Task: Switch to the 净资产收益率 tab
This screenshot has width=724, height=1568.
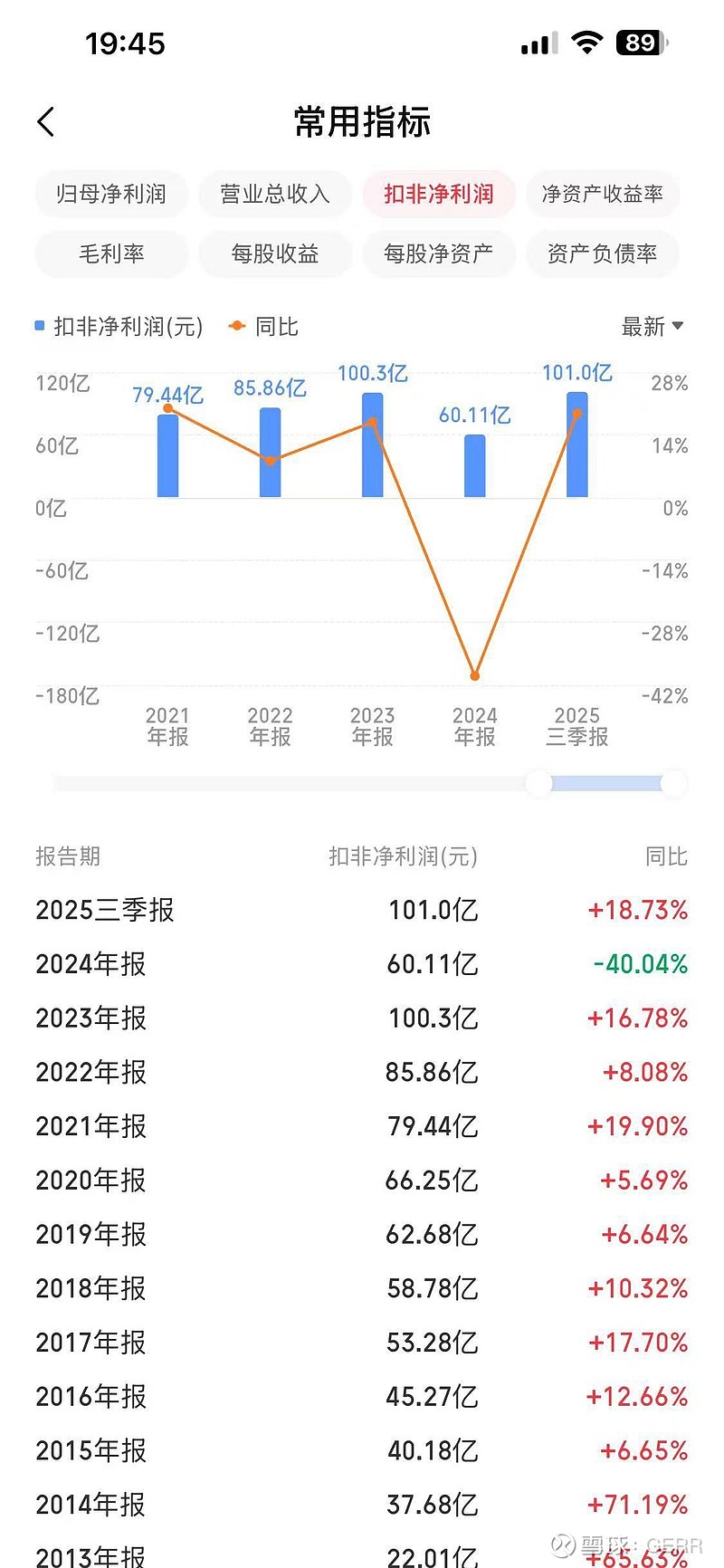Action: [x=603, y=195]
